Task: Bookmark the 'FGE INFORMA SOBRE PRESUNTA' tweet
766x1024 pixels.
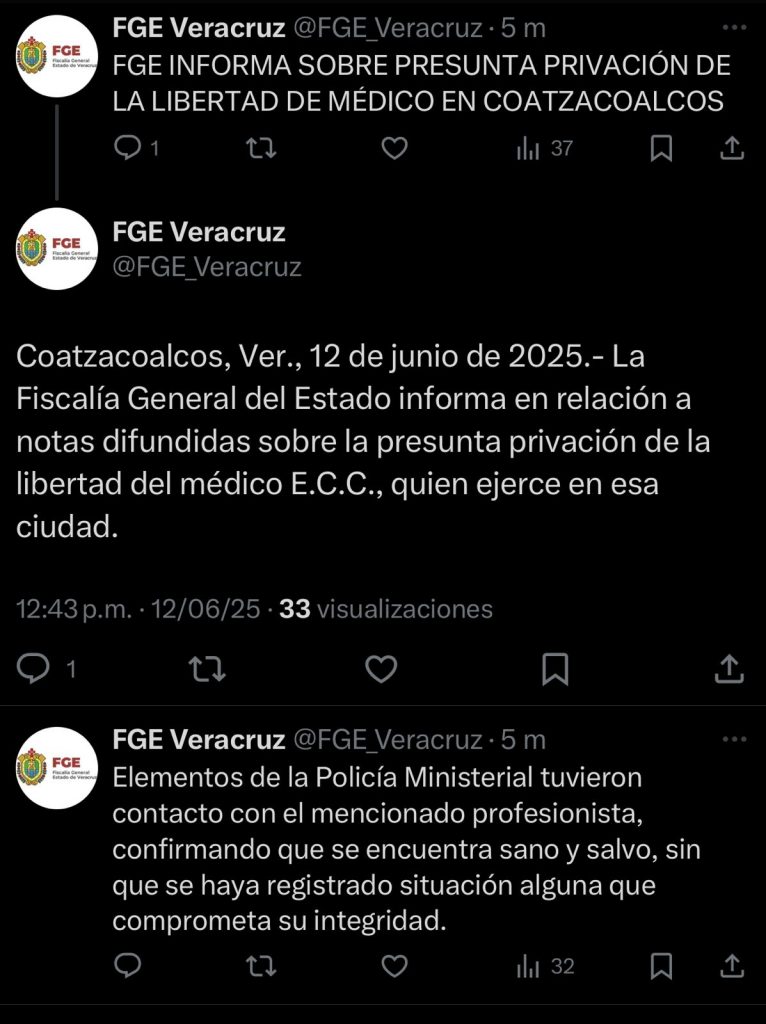Action: [x=661, y=149]
